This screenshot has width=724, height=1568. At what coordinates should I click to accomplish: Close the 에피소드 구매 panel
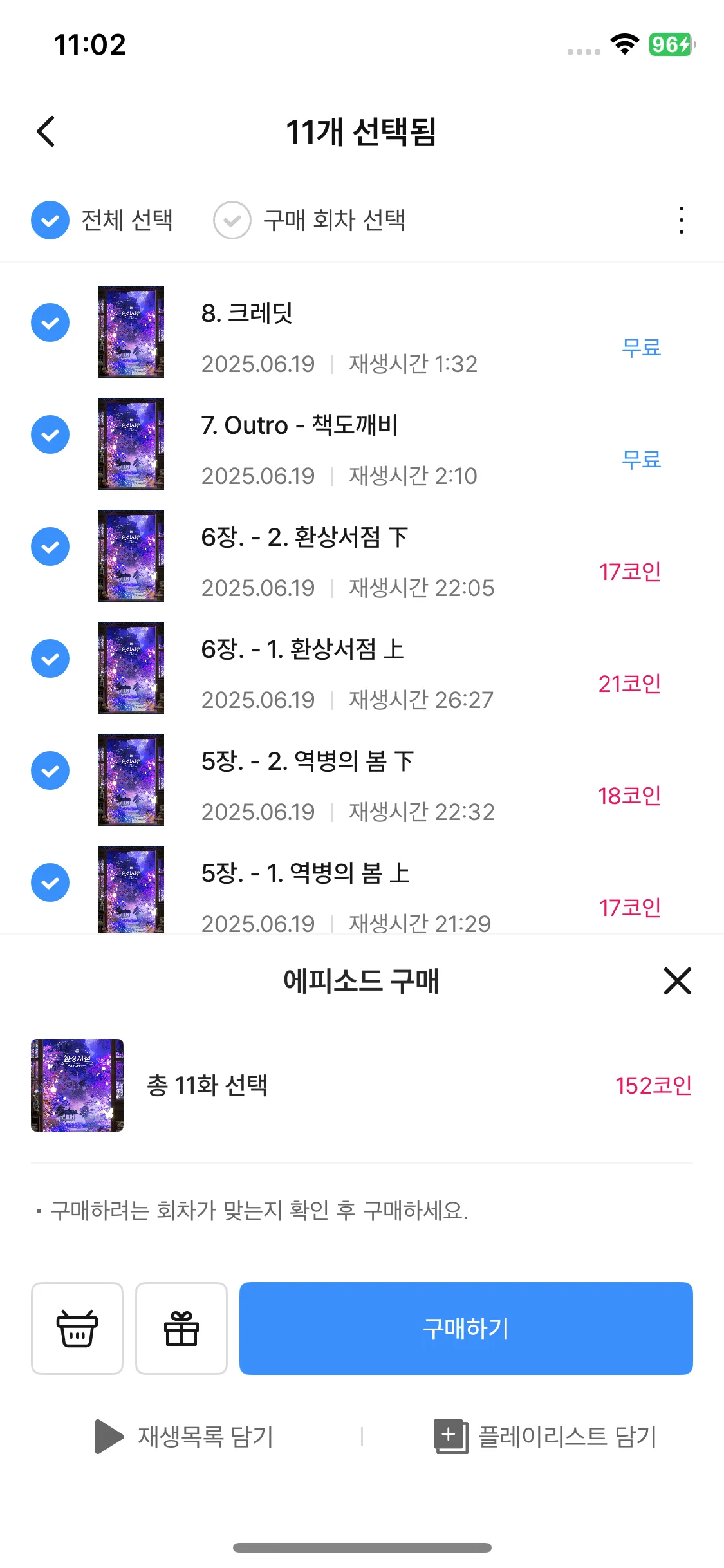(677, 981)
